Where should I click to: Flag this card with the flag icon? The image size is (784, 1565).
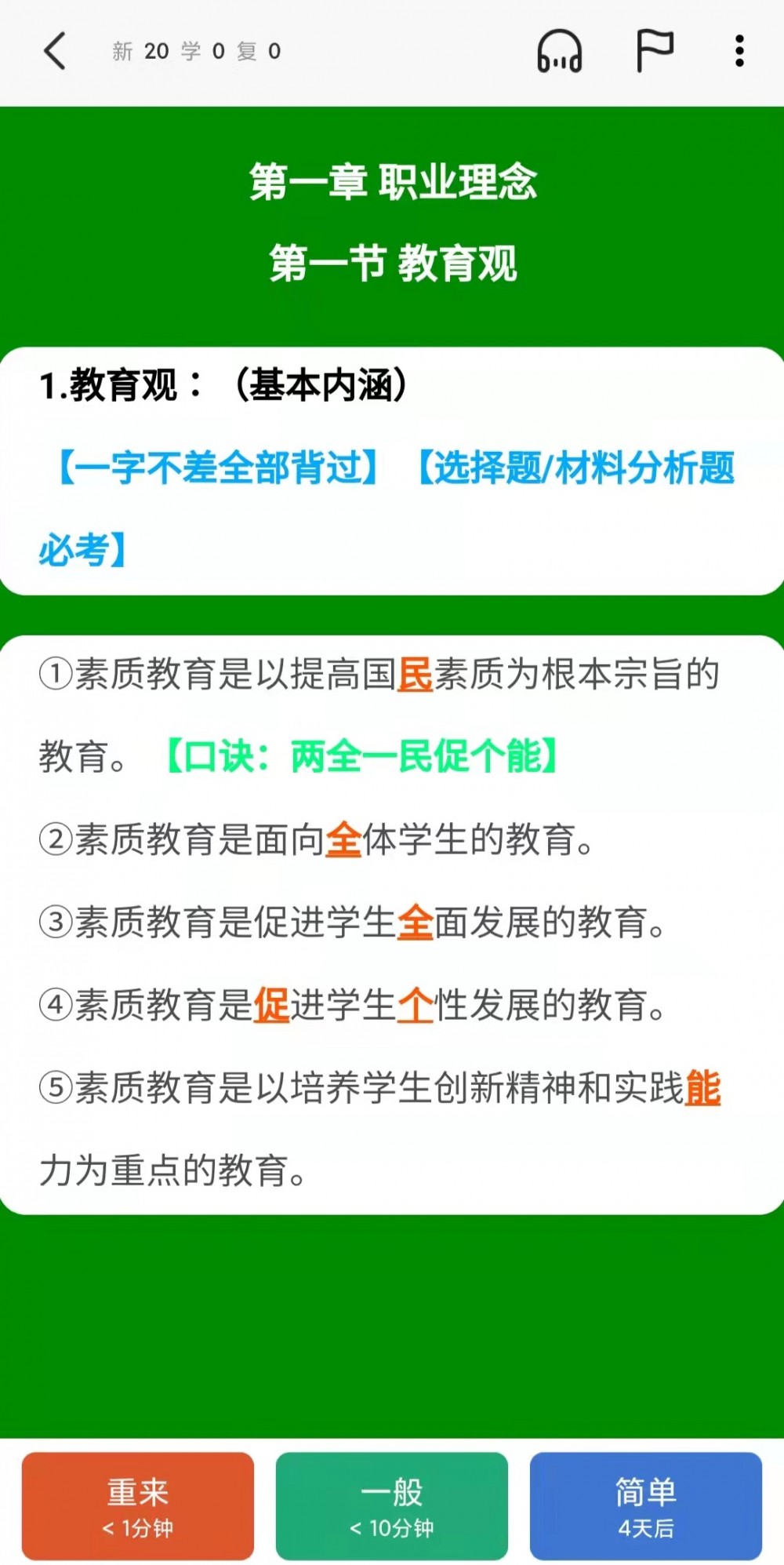pos(654,51)
